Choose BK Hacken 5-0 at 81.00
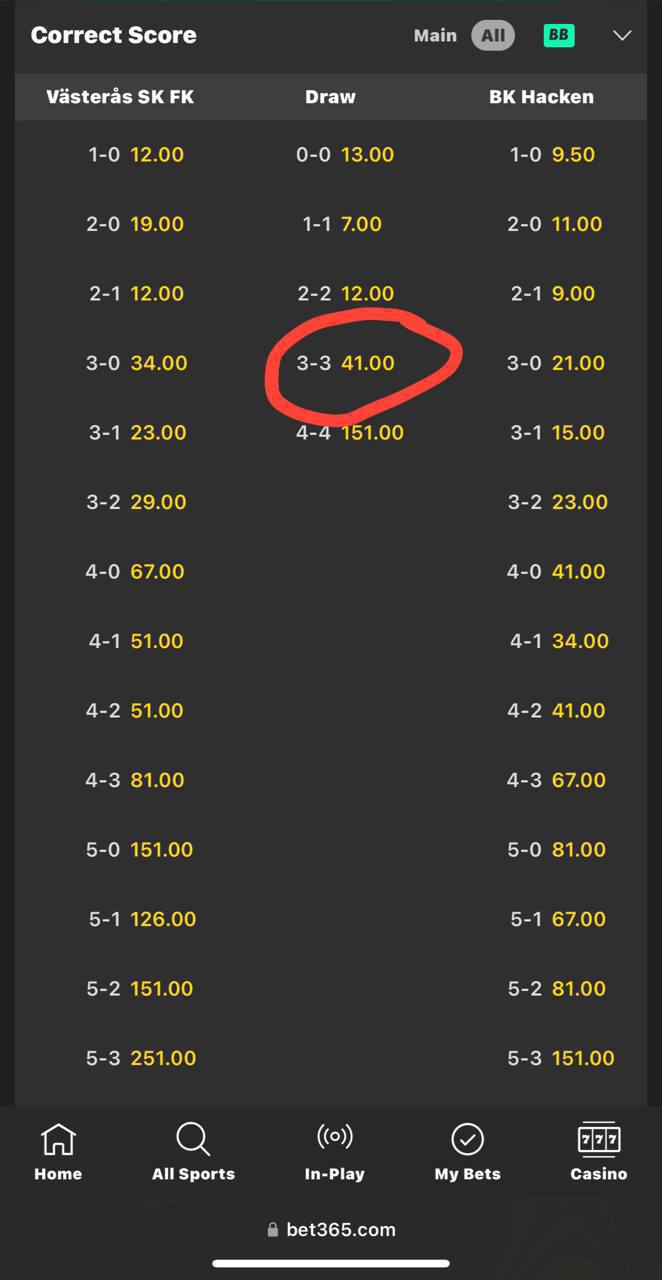Screen dimensions: 662x1280 556,850
